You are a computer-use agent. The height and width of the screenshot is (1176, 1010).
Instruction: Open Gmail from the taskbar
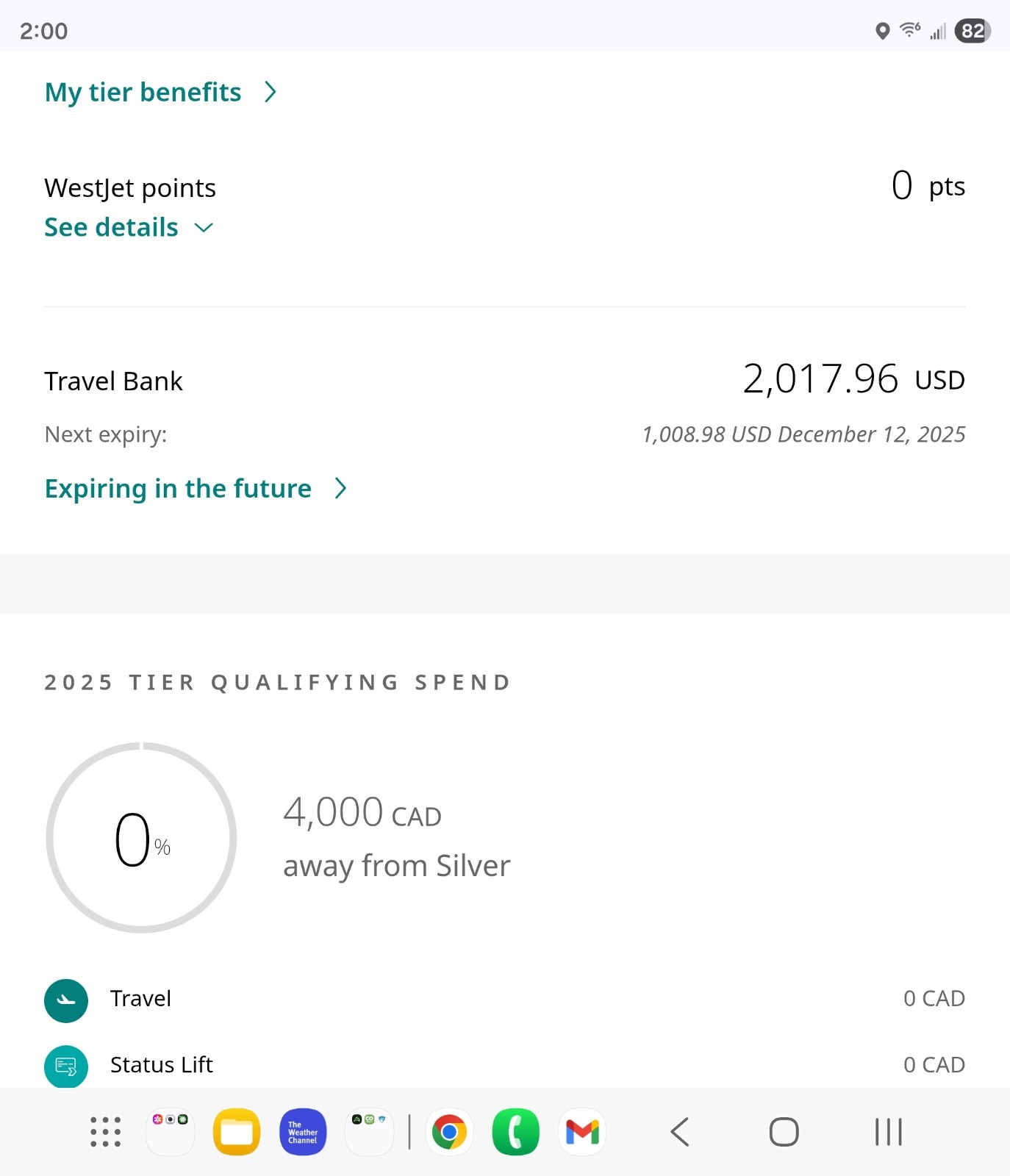pyautogui.click(x=581, y=1132)
